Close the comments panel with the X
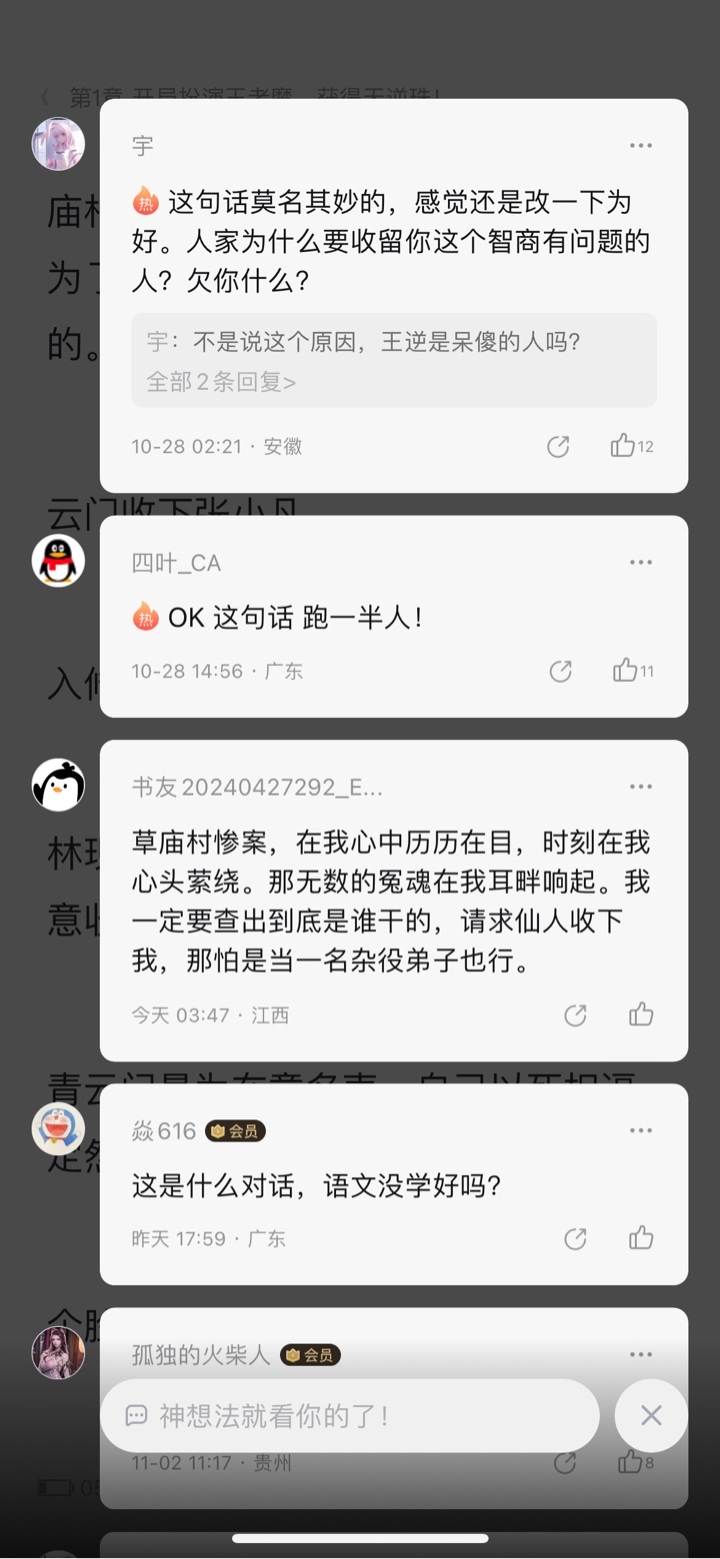Screen dimensions: 720x1559 (x=651, y=1416)
